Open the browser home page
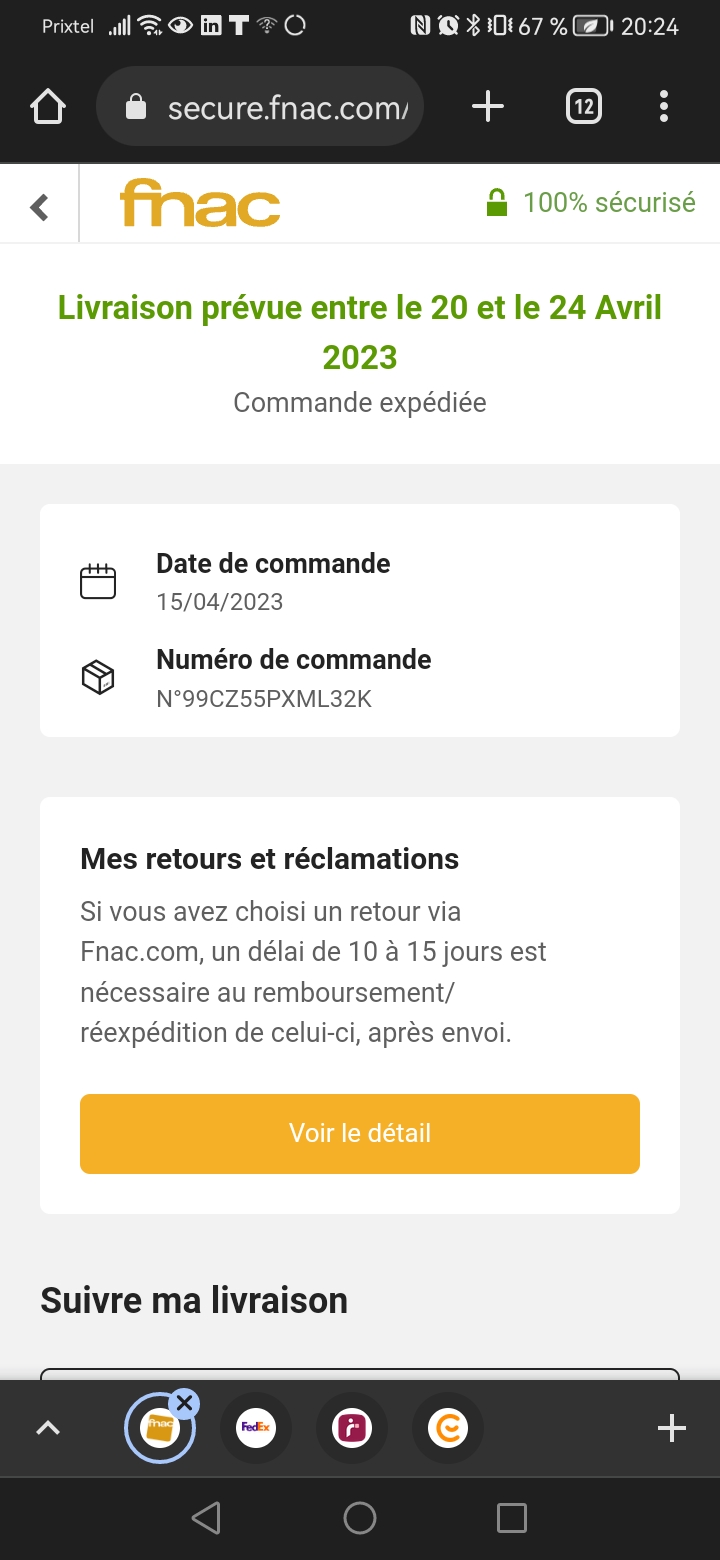The height and width of the screenshot is (1560, 720). (x=48, y=106)
